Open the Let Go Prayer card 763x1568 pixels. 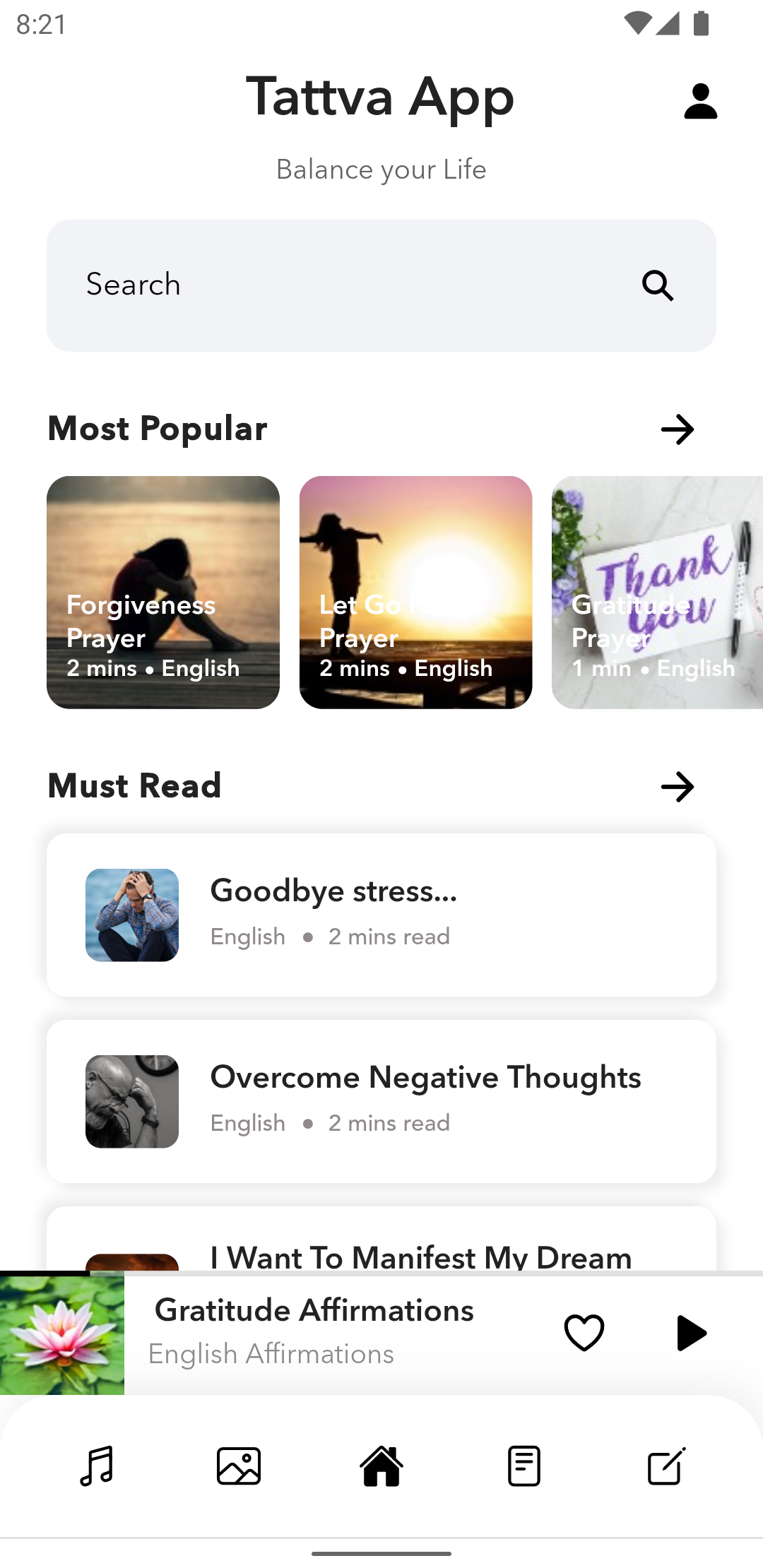[415, 592]
